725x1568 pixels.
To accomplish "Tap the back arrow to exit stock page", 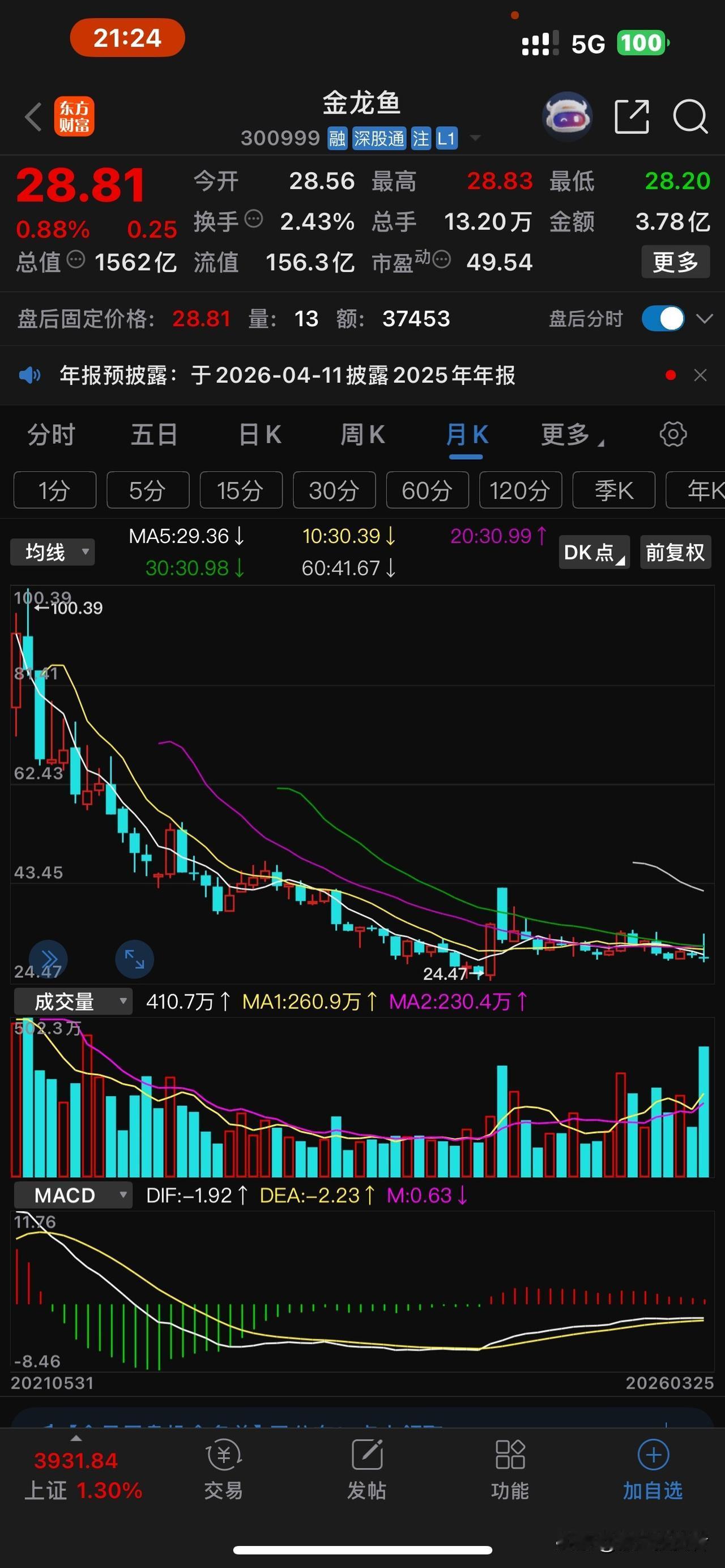I will click(x=32, y=116).
